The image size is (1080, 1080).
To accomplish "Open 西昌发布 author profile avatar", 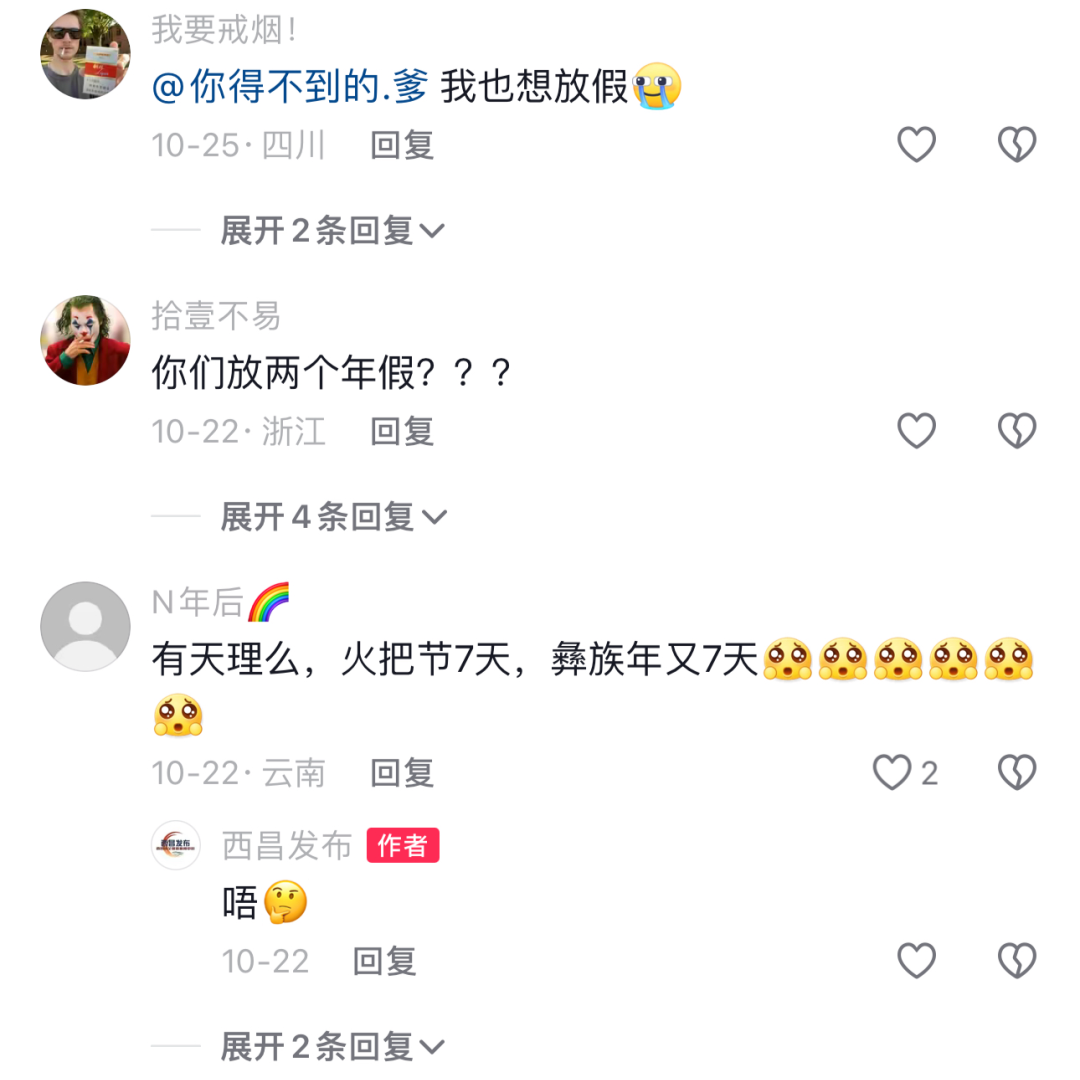I will [176, 846].
